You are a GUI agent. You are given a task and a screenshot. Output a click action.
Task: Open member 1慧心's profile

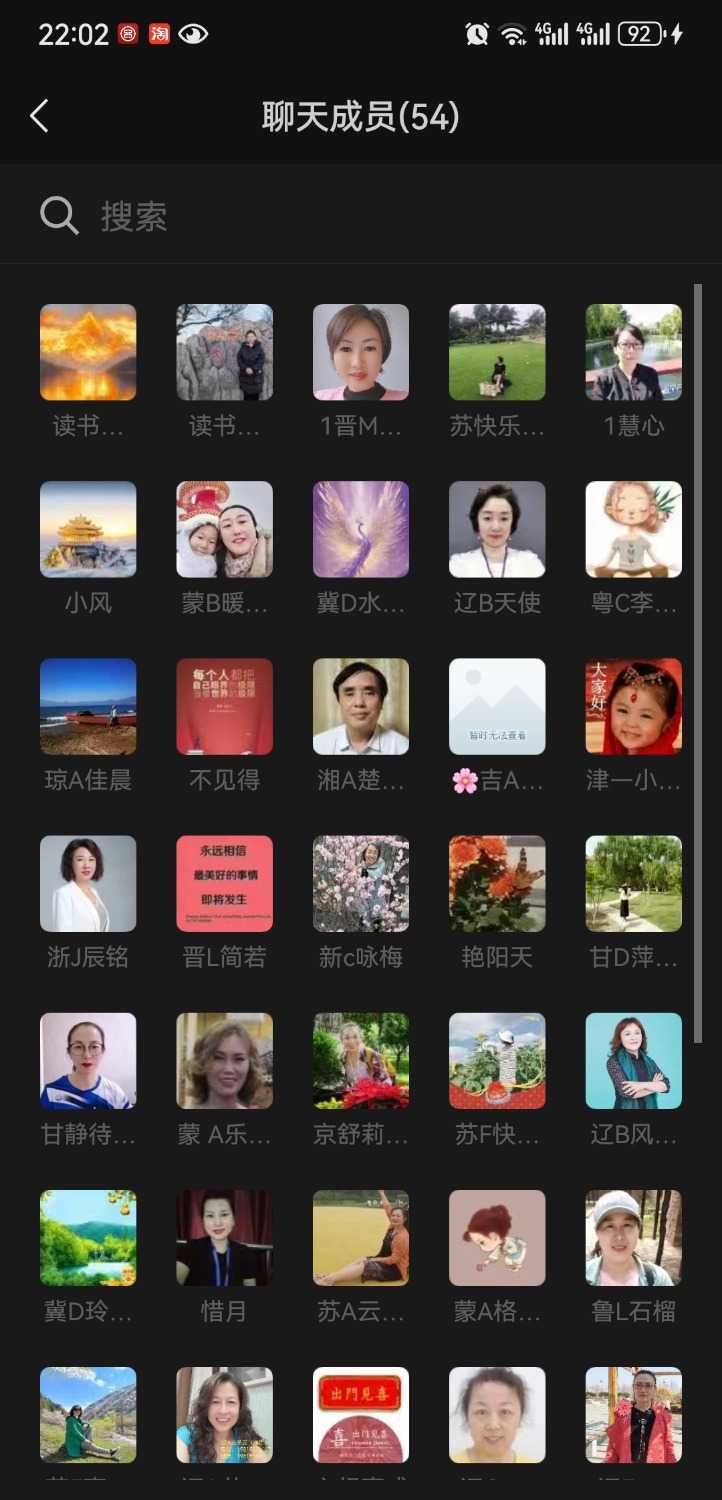click(633, 353)
